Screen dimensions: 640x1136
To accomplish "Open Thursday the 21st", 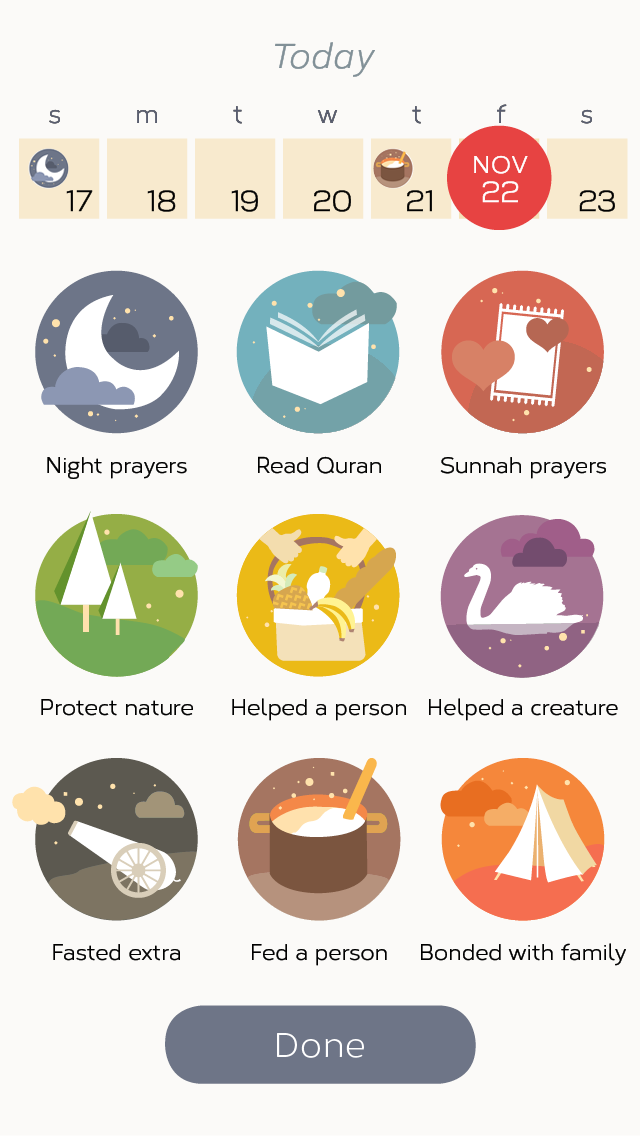I will [x=410, y=179].
